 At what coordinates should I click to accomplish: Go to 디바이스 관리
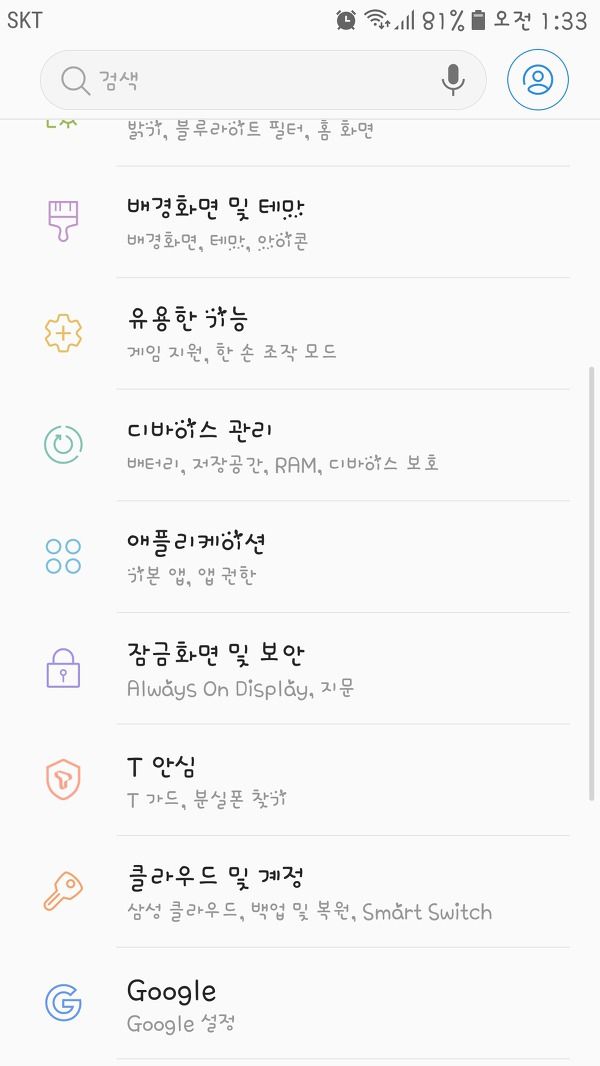[300, 445]
